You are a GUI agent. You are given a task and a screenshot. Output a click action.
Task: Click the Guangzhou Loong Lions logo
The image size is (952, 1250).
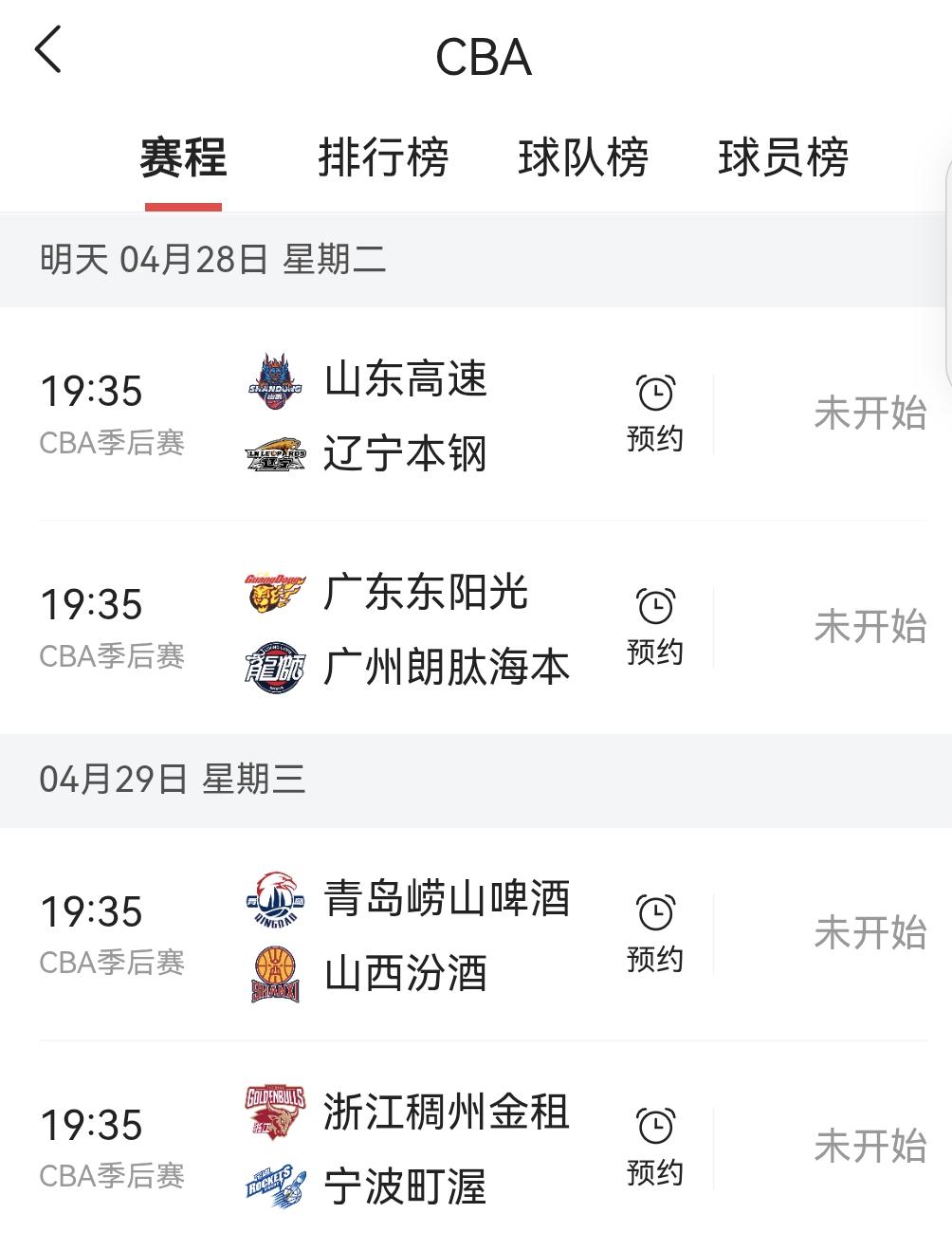275,667
